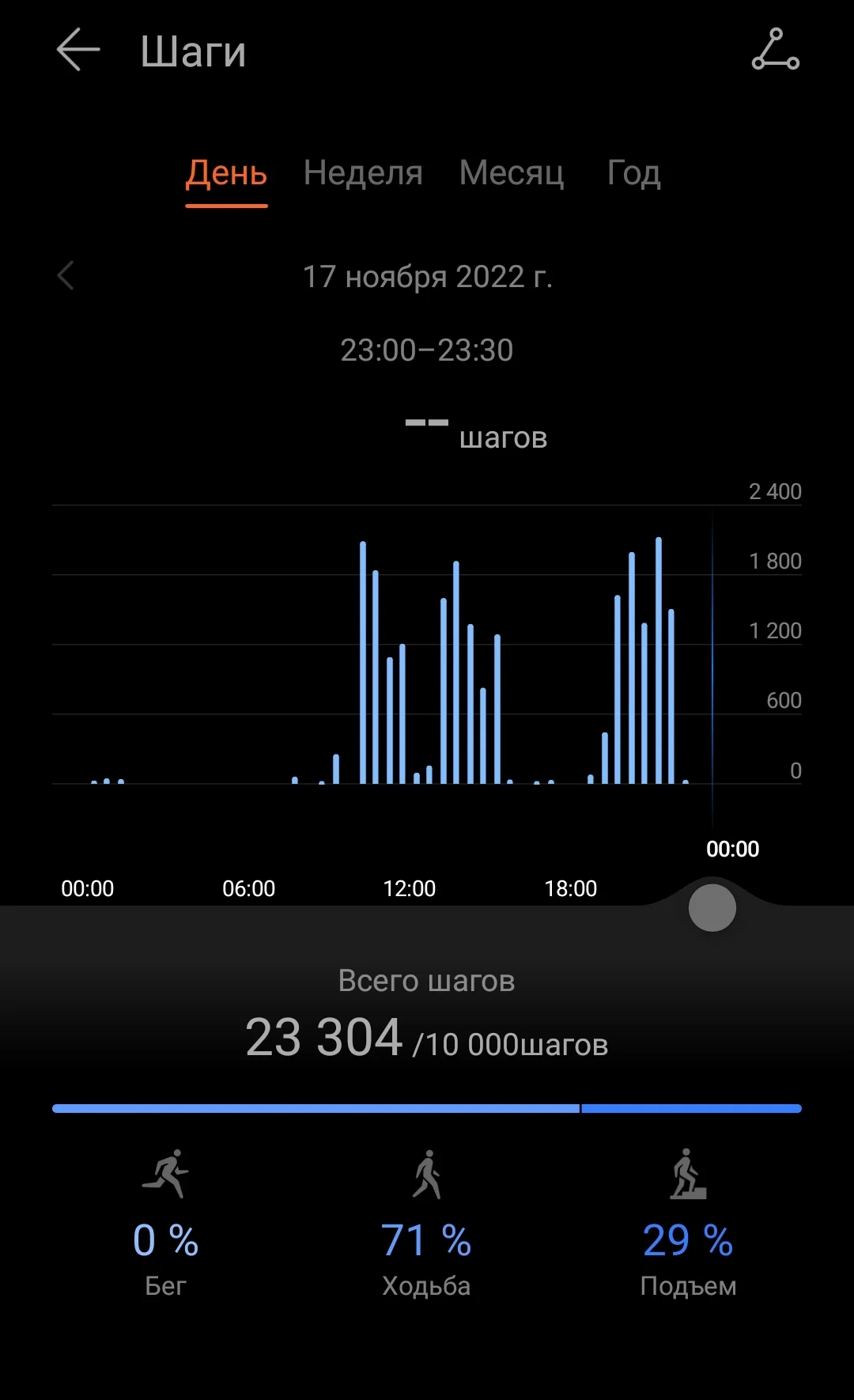Select the День tab

[x=226, y=173]
